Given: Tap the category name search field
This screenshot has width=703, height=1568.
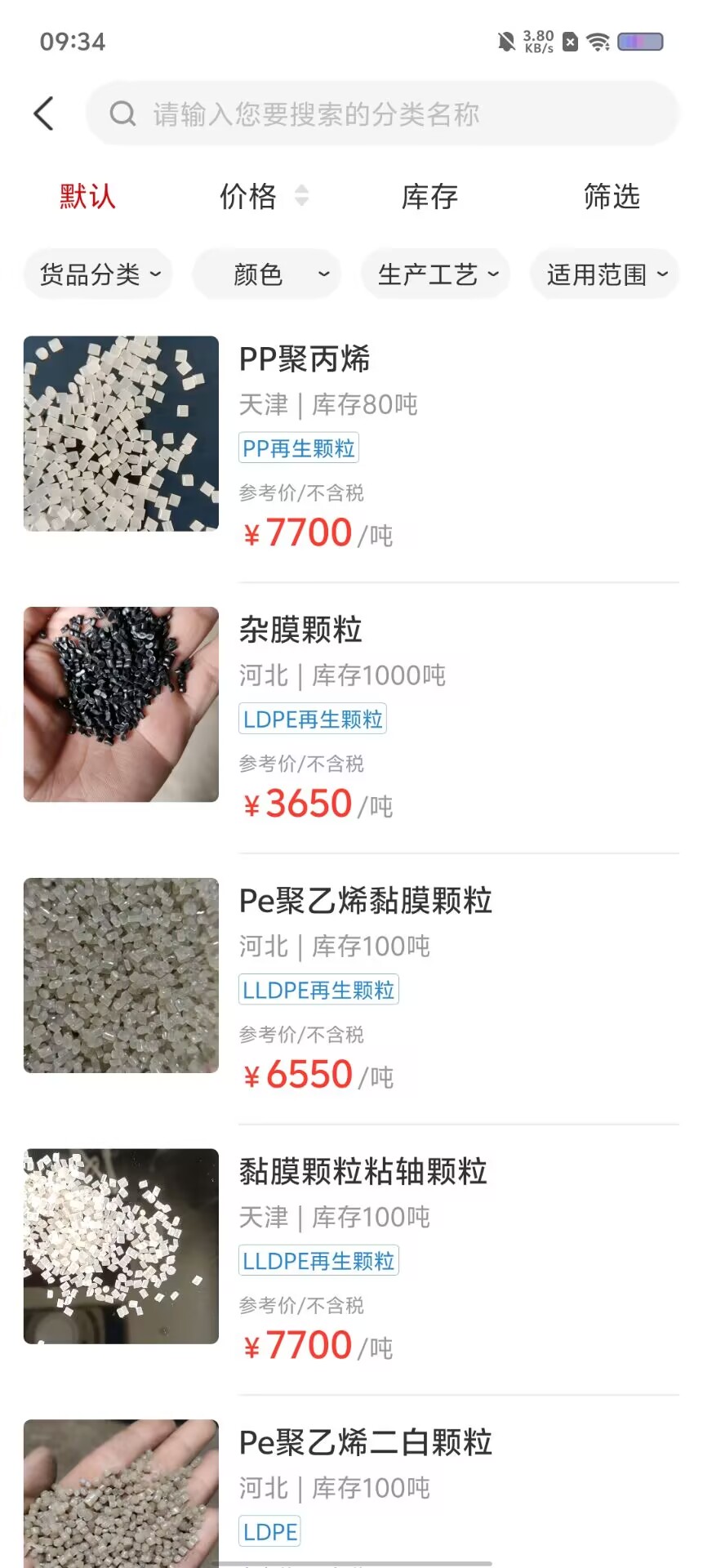Looking at the screenshot, I should [x=382, y=114].
